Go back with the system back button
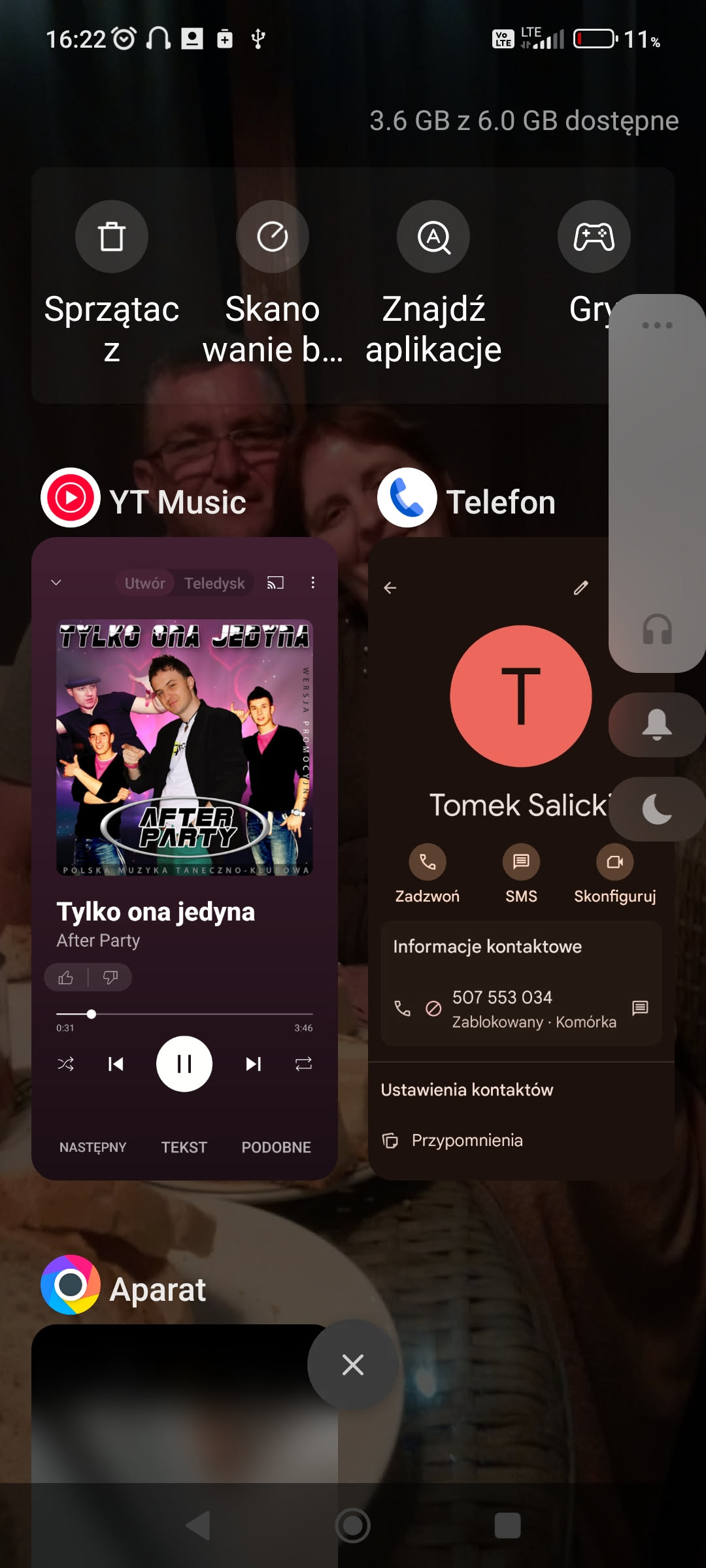The height and width of the screenshot is (1568, 706). coord(198,1526)
